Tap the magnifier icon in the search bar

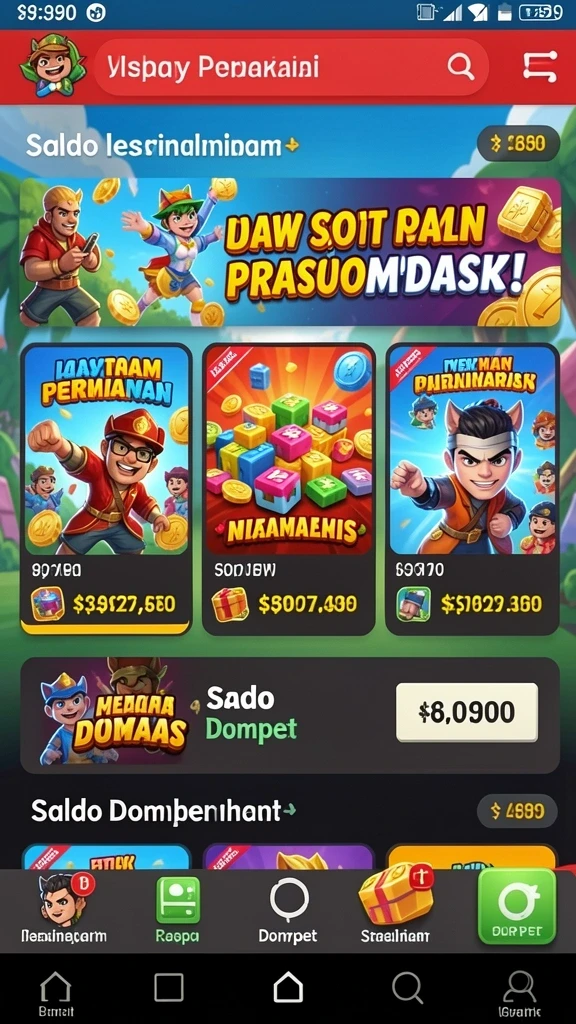coord(460,66)
